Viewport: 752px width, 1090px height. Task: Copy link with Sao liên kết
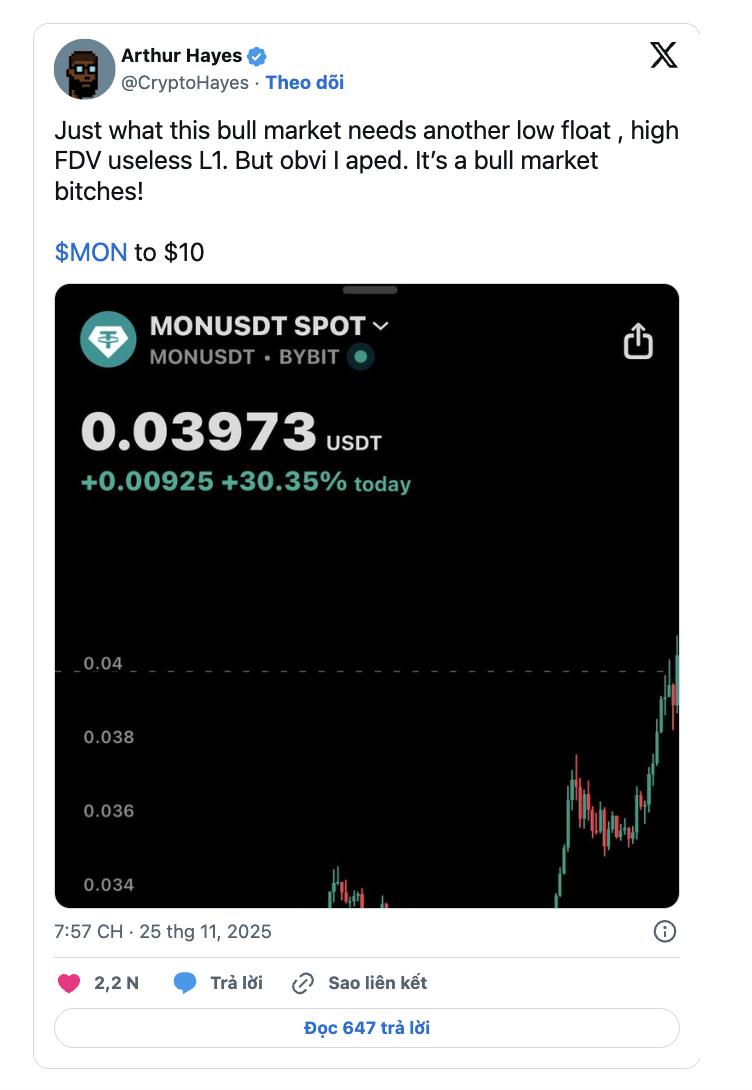click(360, 983)
